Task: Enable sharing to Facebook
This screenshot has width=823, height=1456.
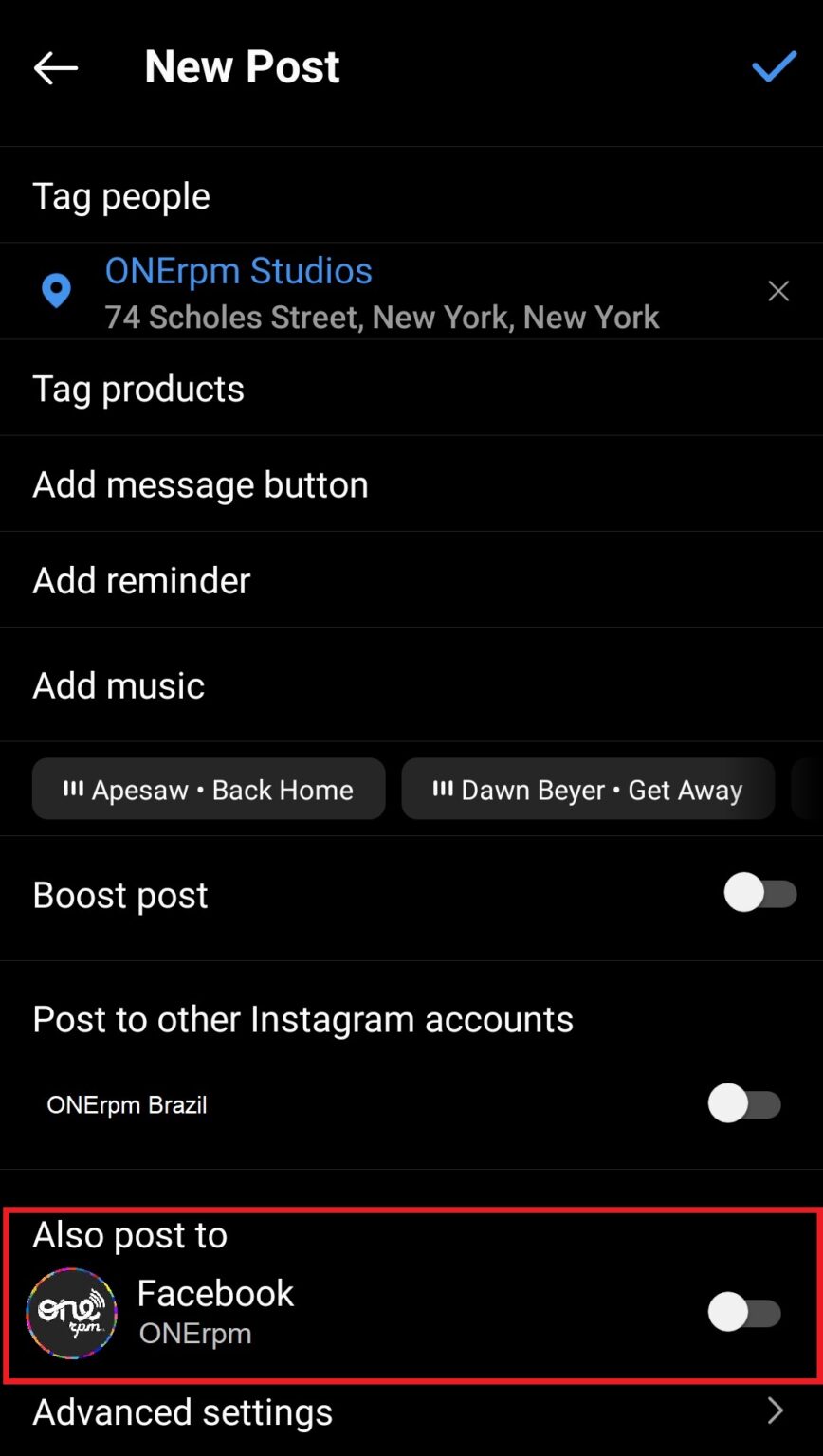Action: pyautogui.click(x=744, y=1313)
